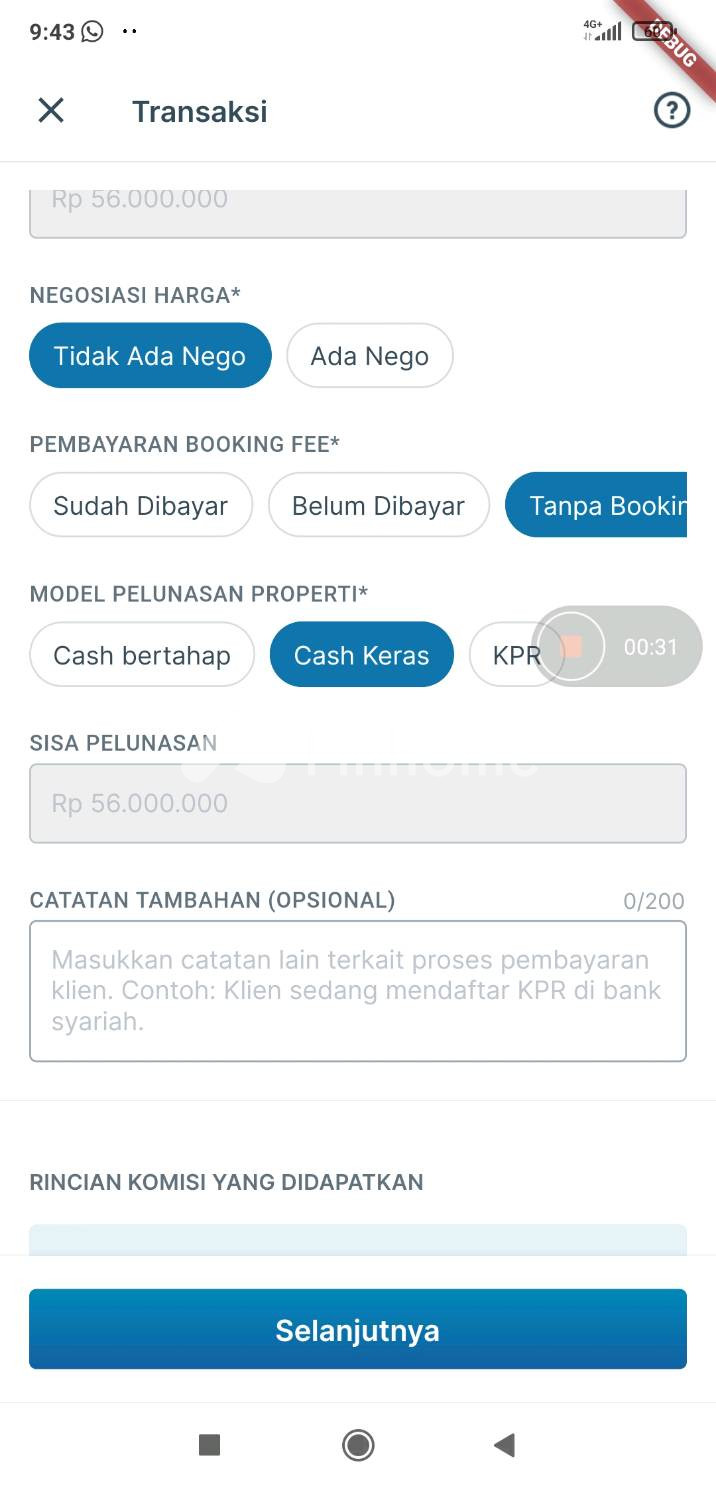The image size is (716, 1488).
Task: Close the Transaksi screen
Action: pos(51,110)
